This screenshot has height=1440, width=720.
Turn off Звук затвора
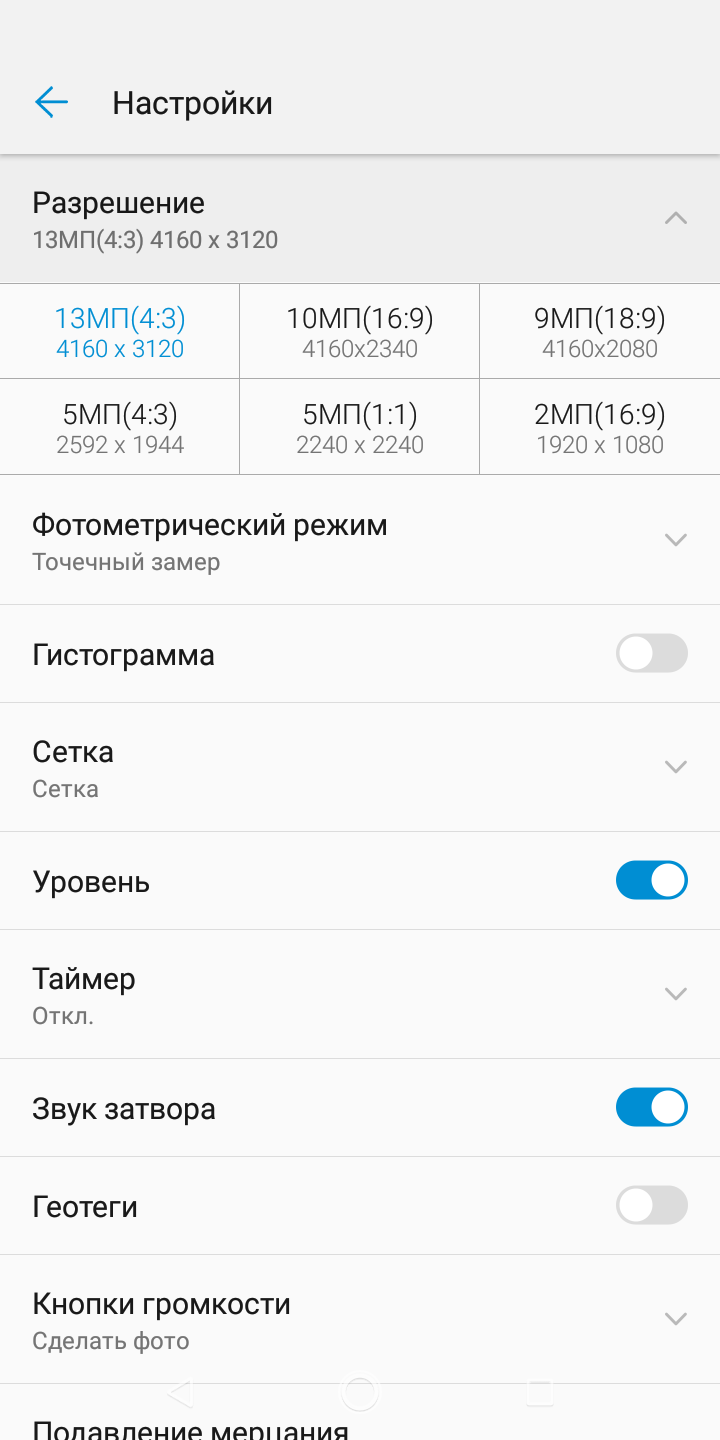(651, 1108)
